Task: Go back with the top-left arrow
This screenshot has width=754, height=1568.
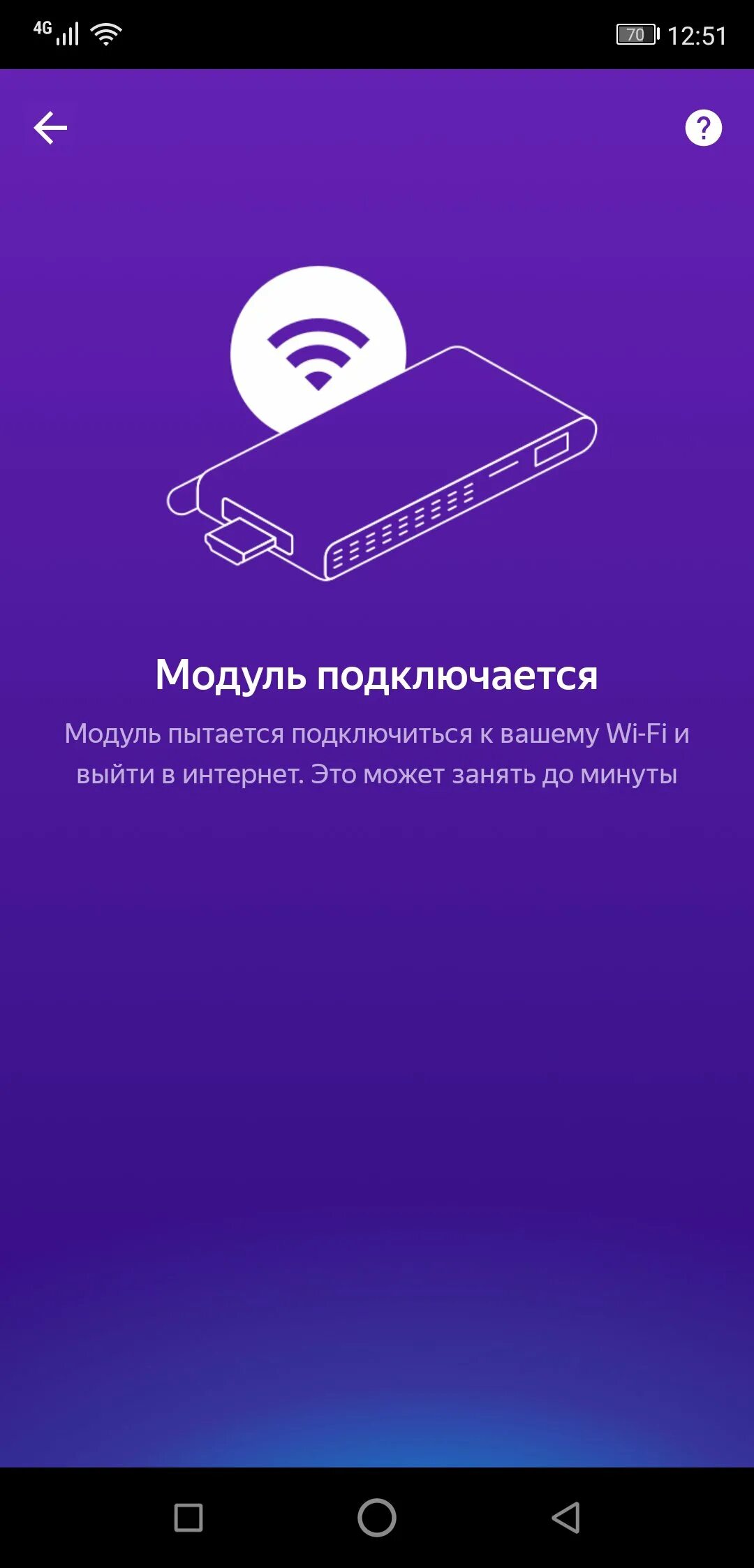Action: 50,128
